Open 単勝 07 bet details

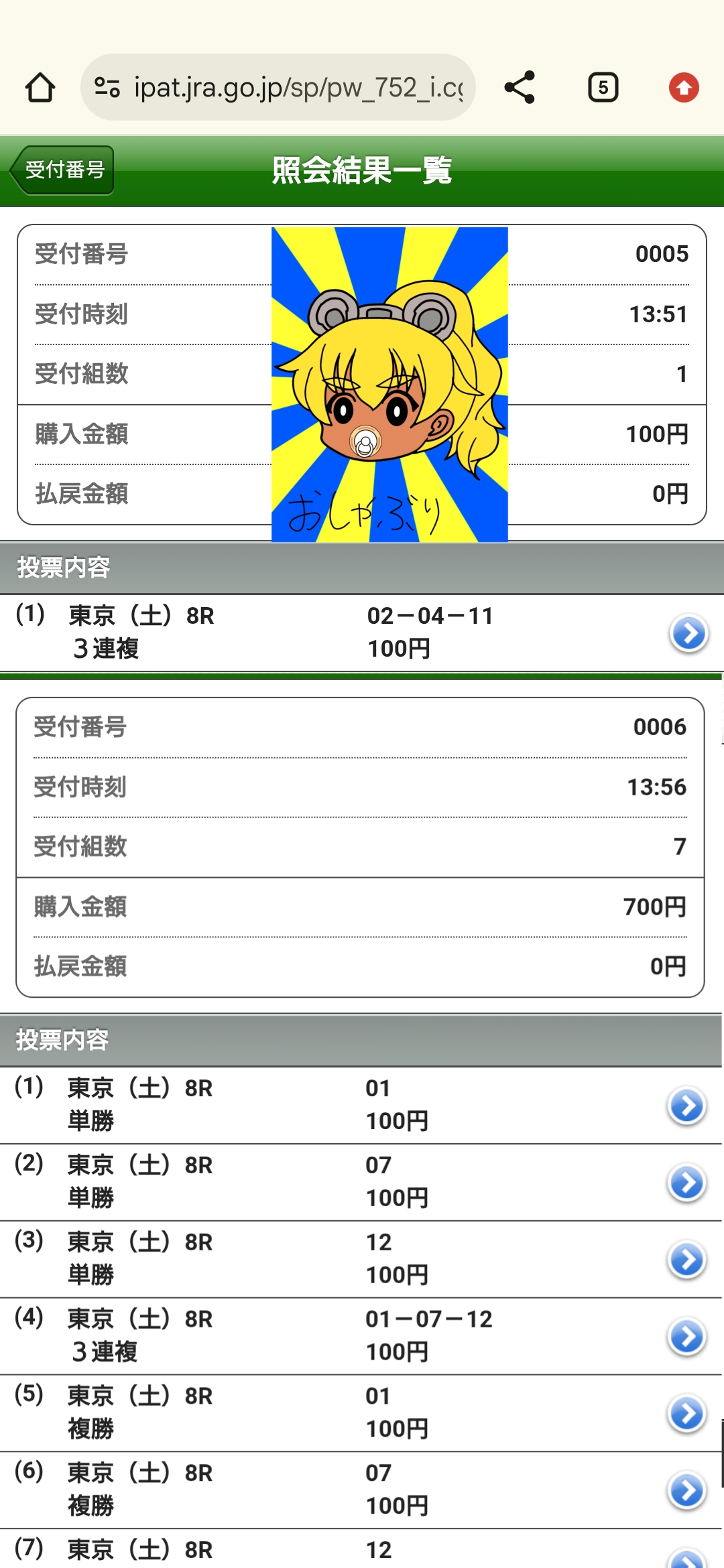tap(686, 1183)
